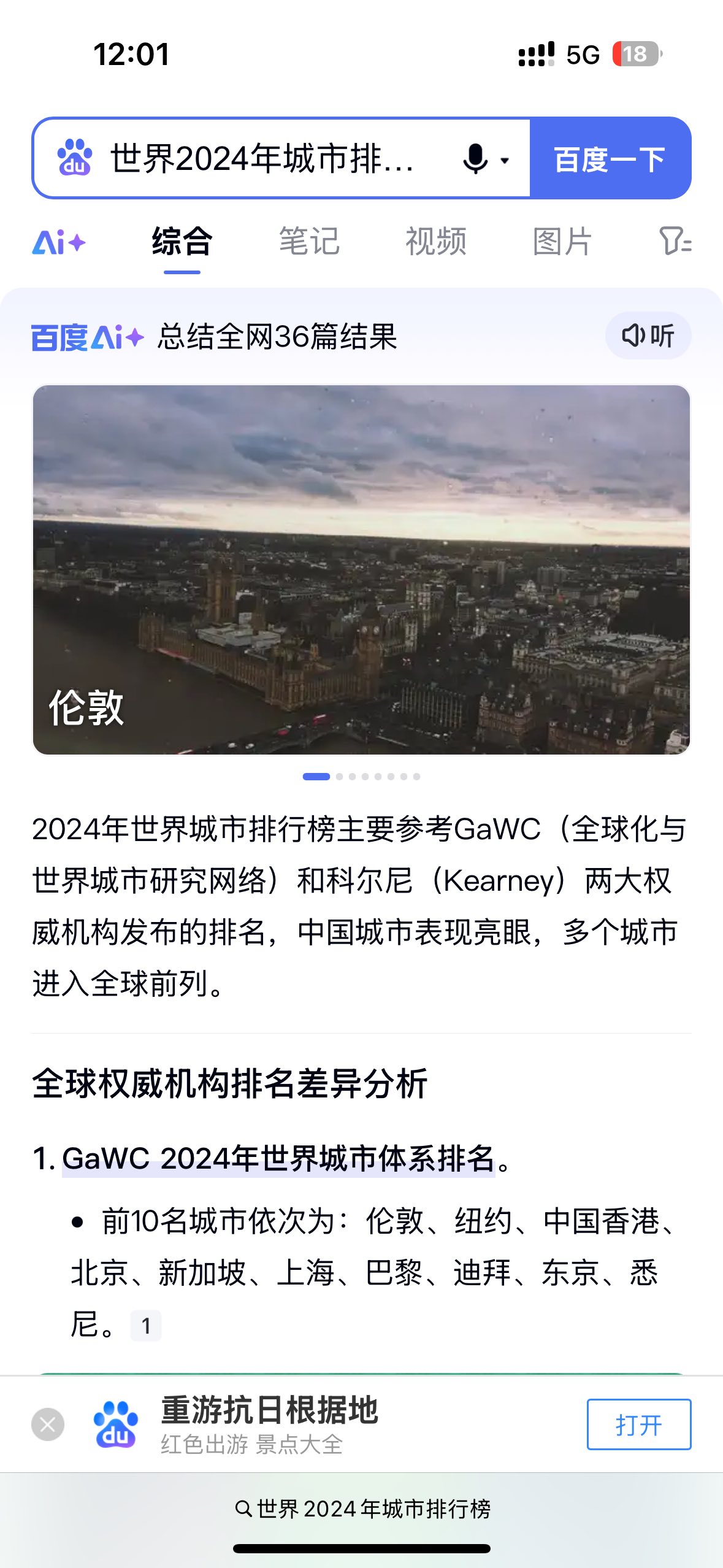Open the 伦敦 city image card
This screenshot has height=1568, width=723.
pyautogui.click(x=361, y=569)
